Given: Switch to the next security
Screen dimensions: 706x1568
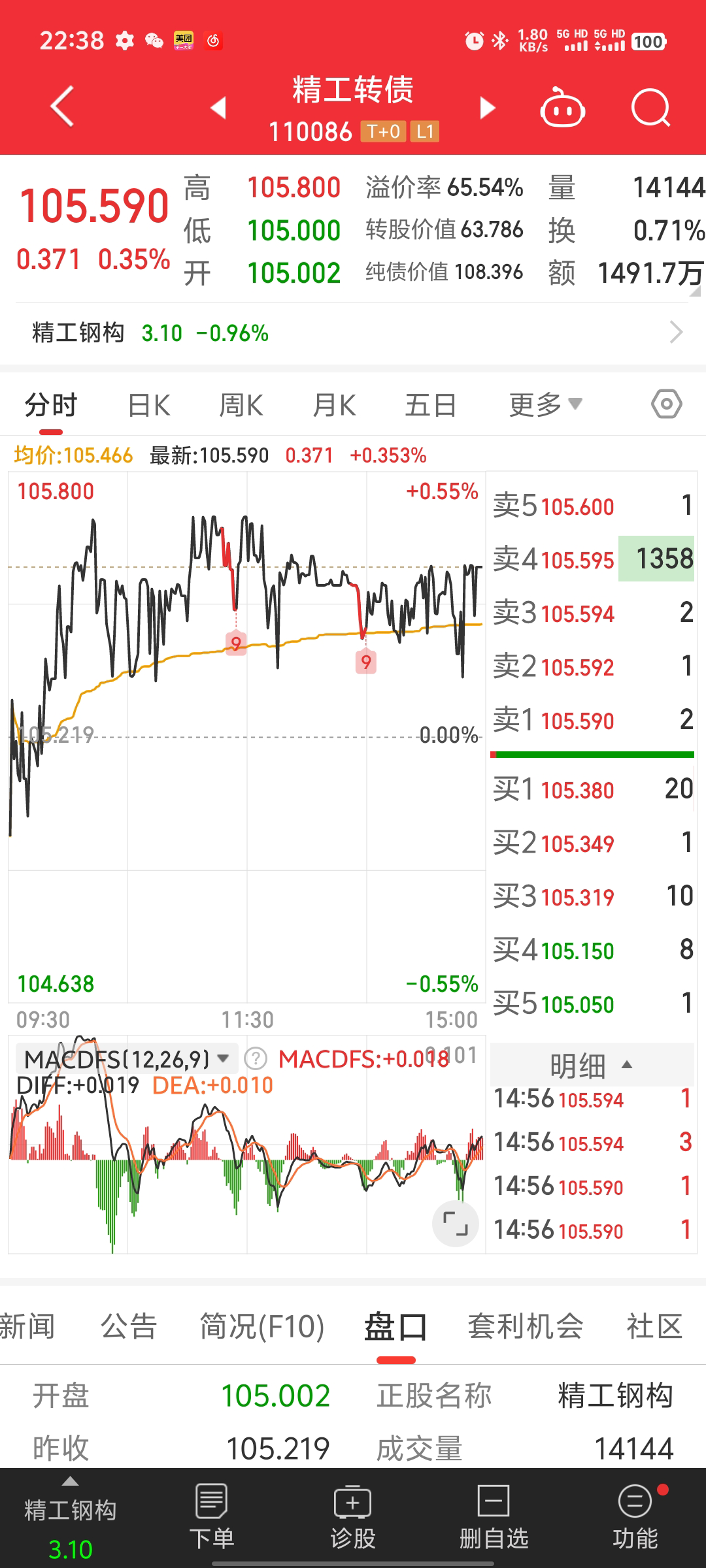Looking at the screenshot, I should [x=487, y=108].
